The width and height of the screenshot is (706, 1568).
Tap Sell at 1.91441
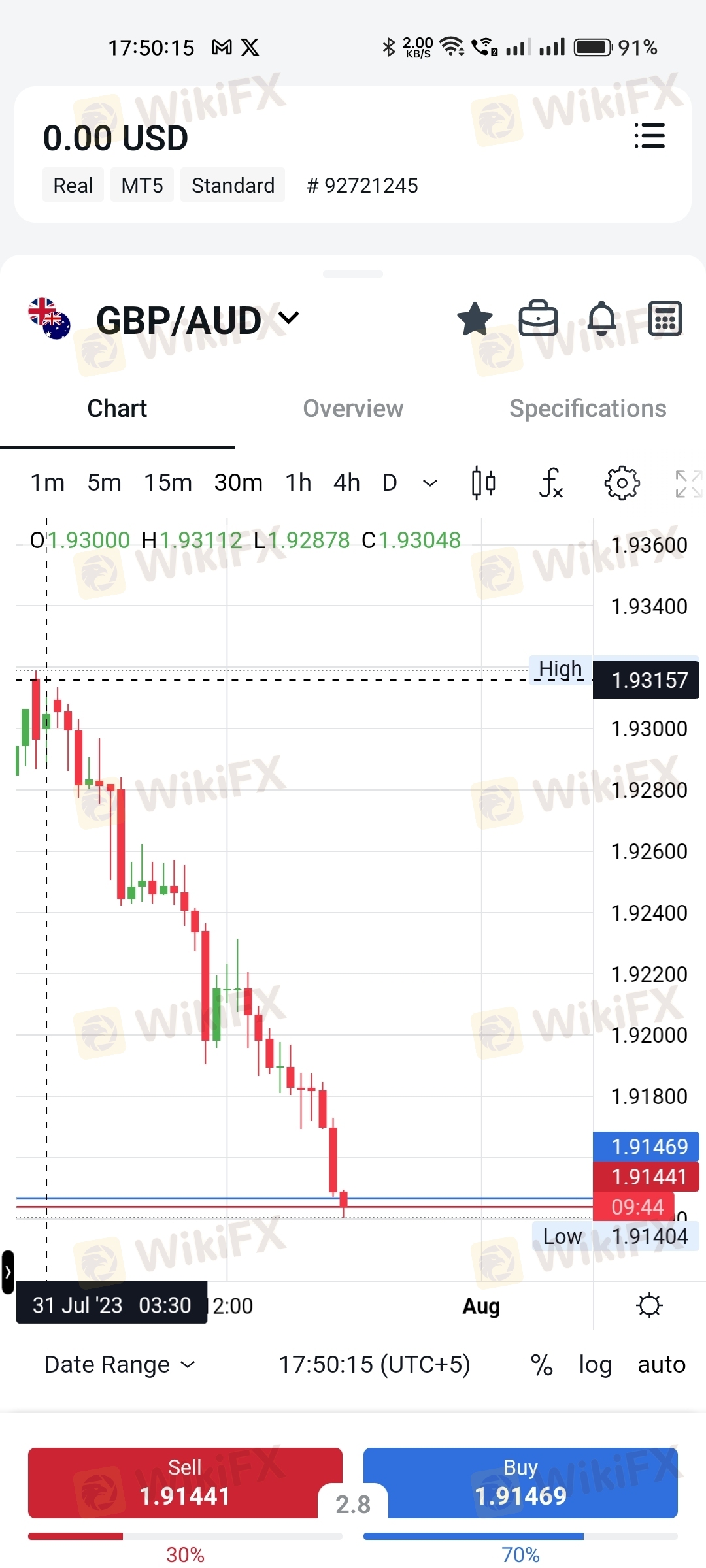(185, 1483)
